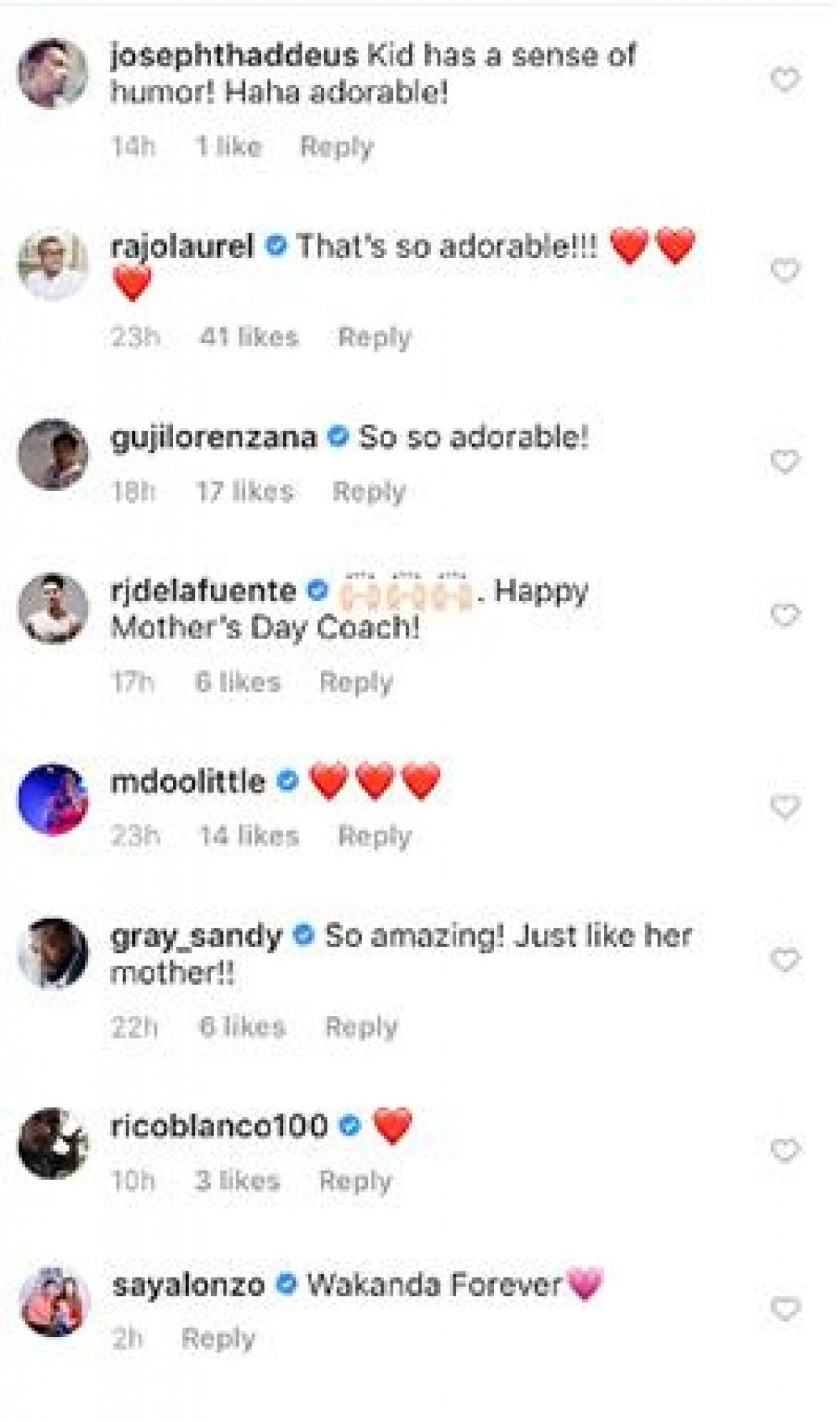
Task: Like gujilorenzana's comment
Action: click(x=785, y=461)
